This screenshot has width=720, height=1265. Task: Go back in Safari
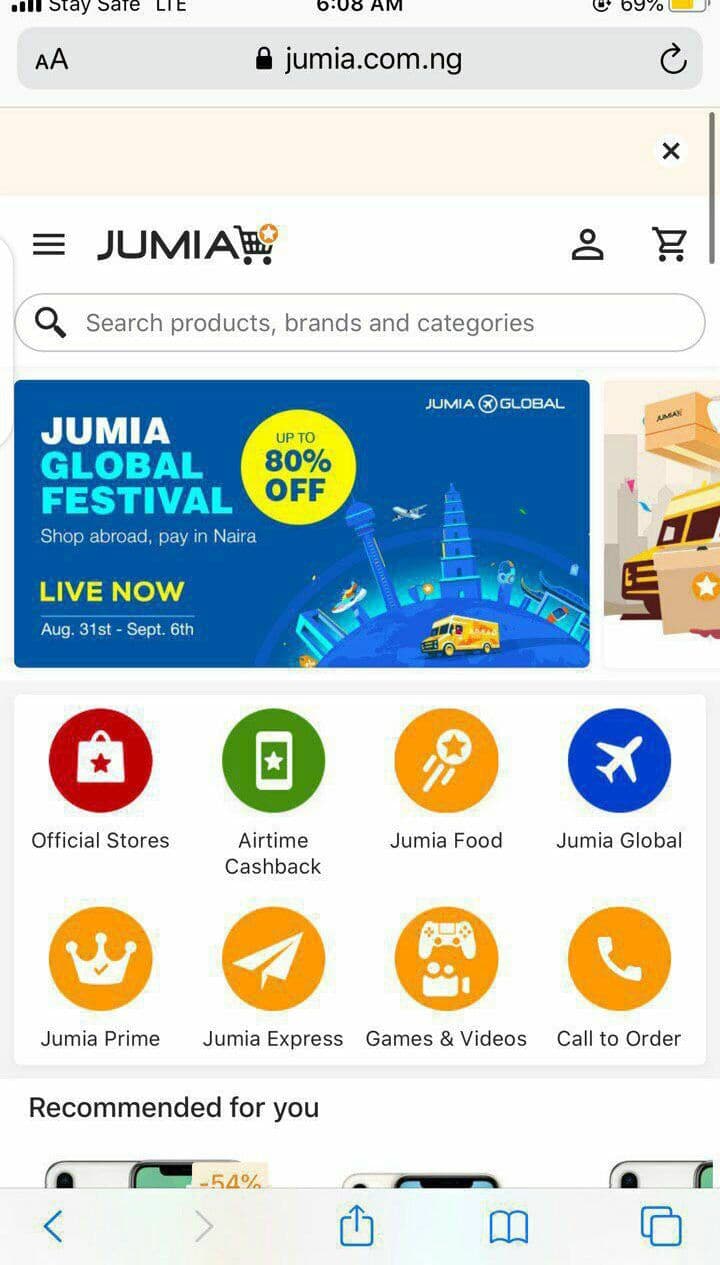53,1225
